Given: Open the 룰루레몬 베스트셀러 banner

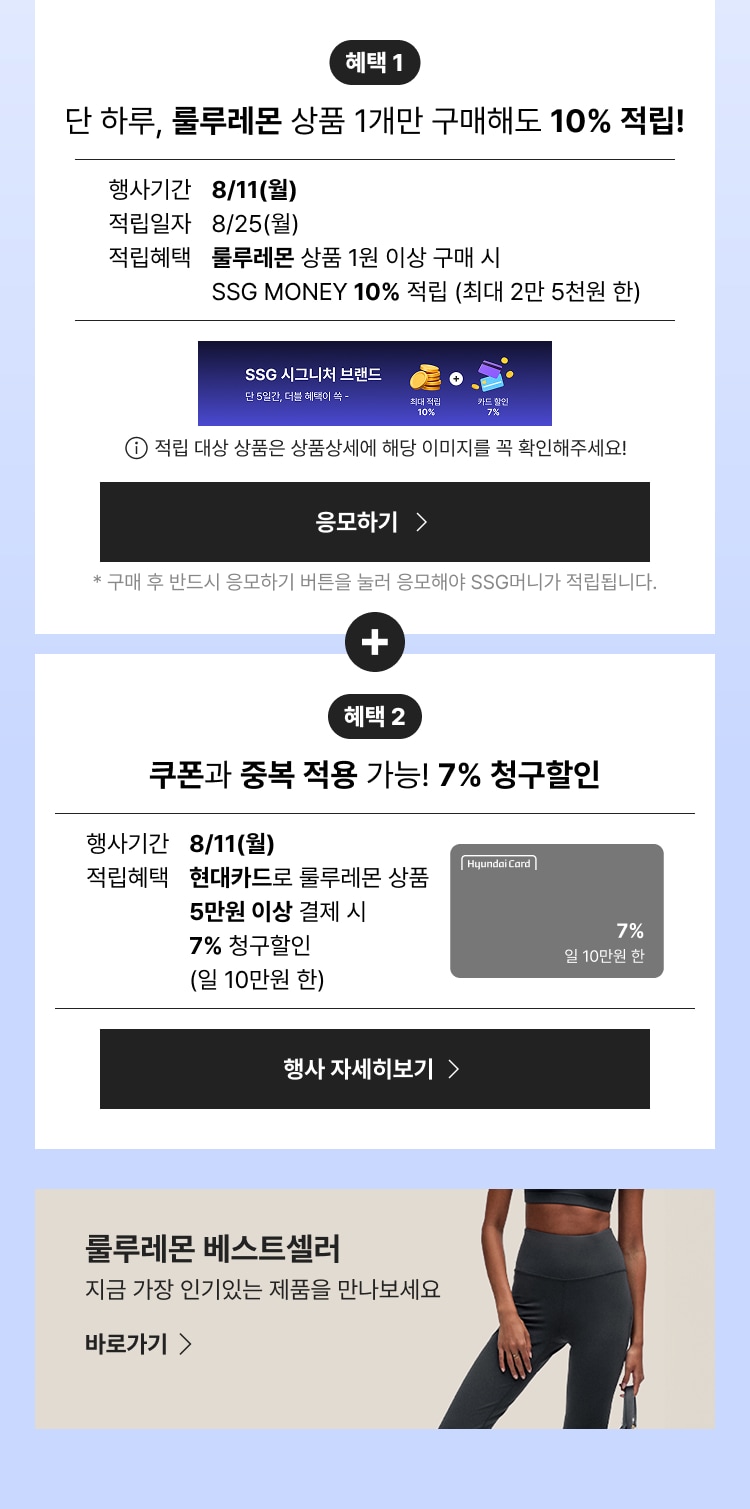Looking at the screenshot, I should [374, 1308].
